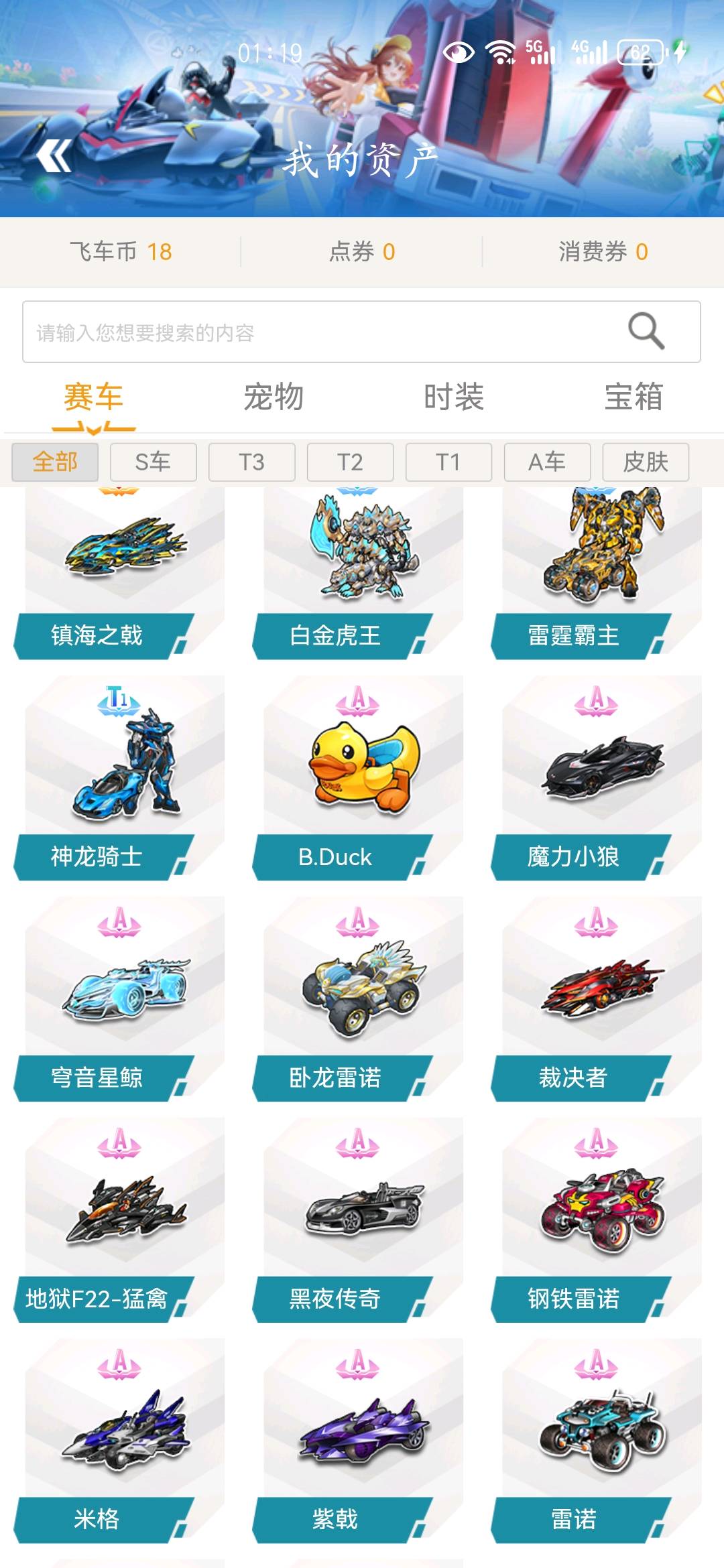Switch to the 时装 tab

tap(454, 397)
